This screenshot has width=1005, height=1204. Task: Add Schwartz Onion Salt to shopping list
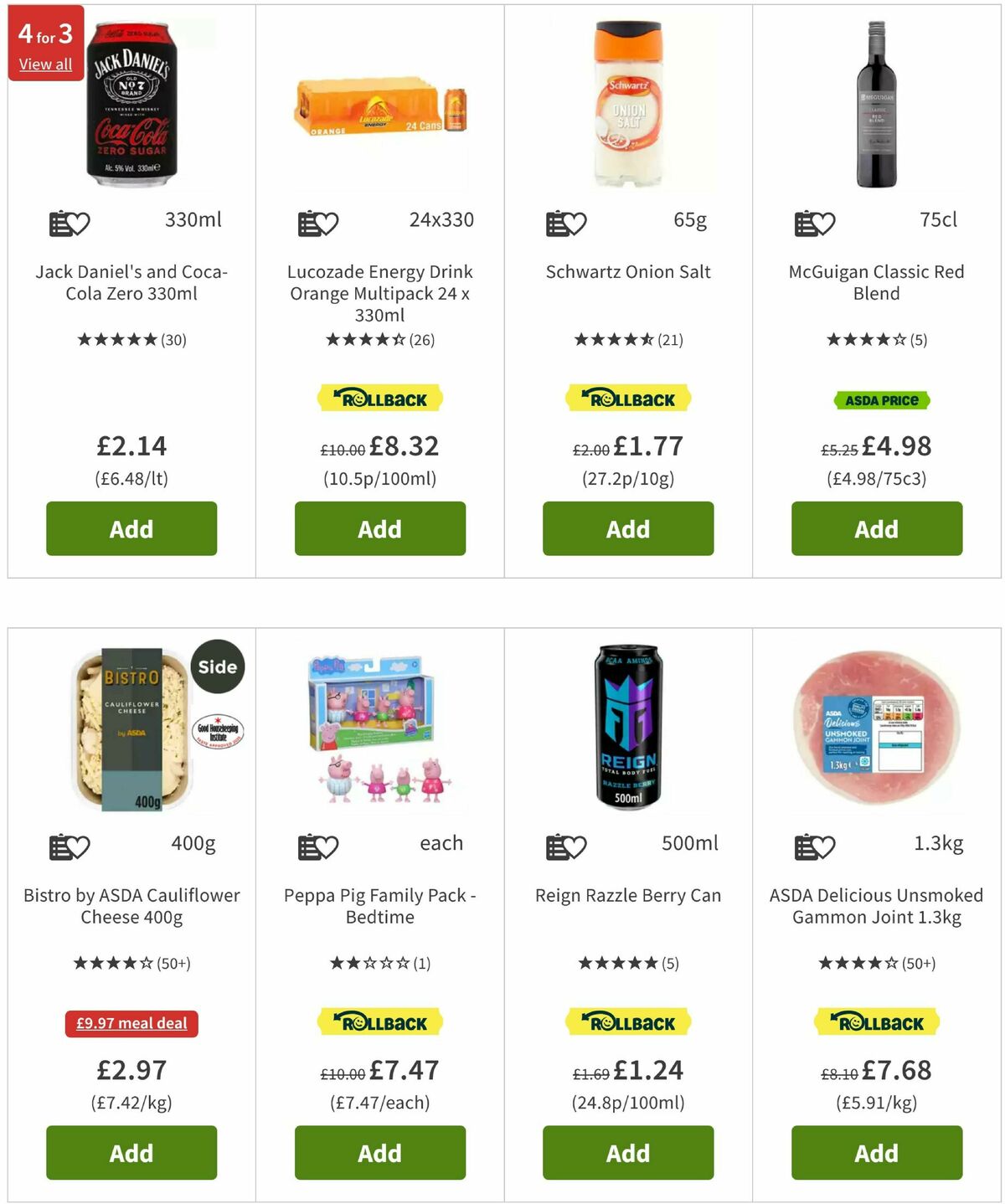(555, 222)
